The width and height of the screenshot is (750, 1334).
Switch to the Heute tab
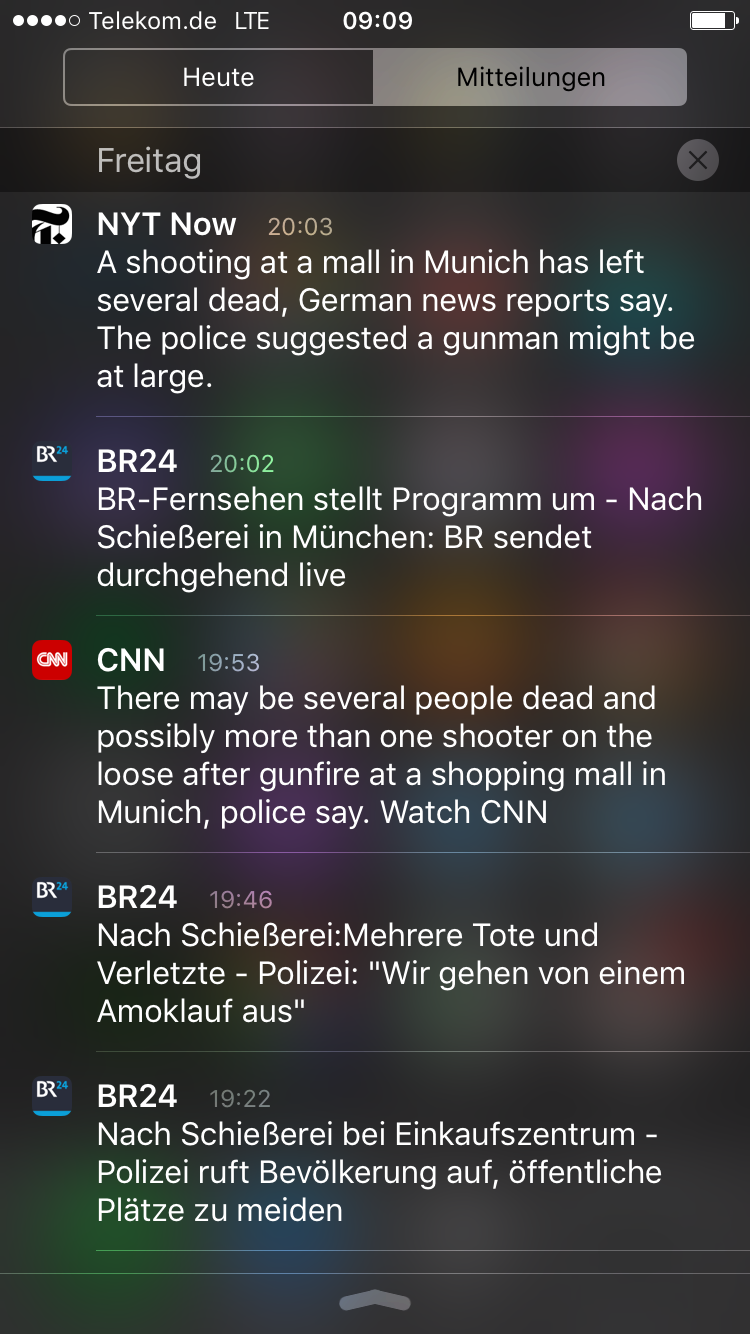(218, 77)
